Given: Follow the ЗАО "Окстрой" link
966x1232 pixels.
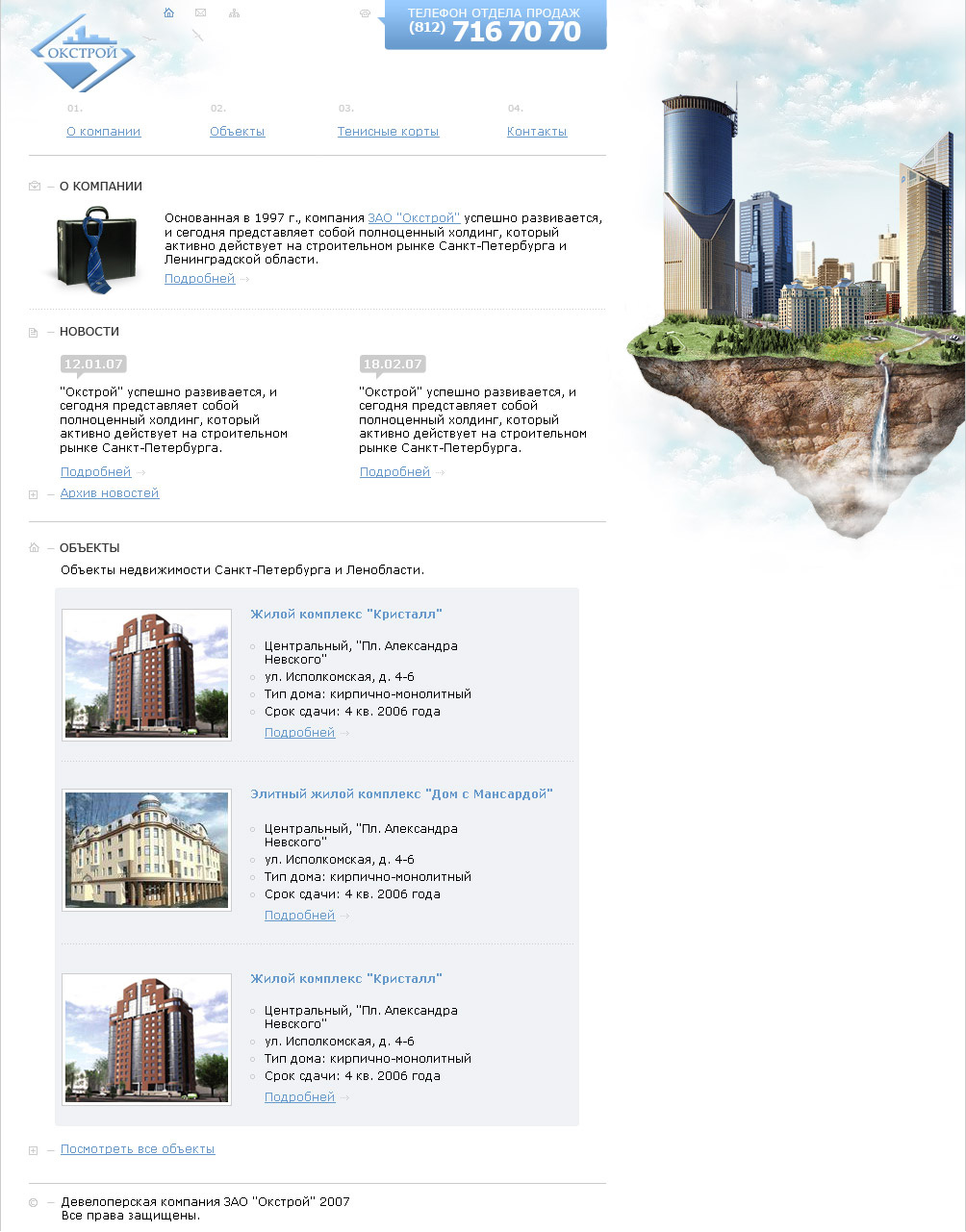Looking at the screenshot, I should pyautogui.click(x=414, y=218).
